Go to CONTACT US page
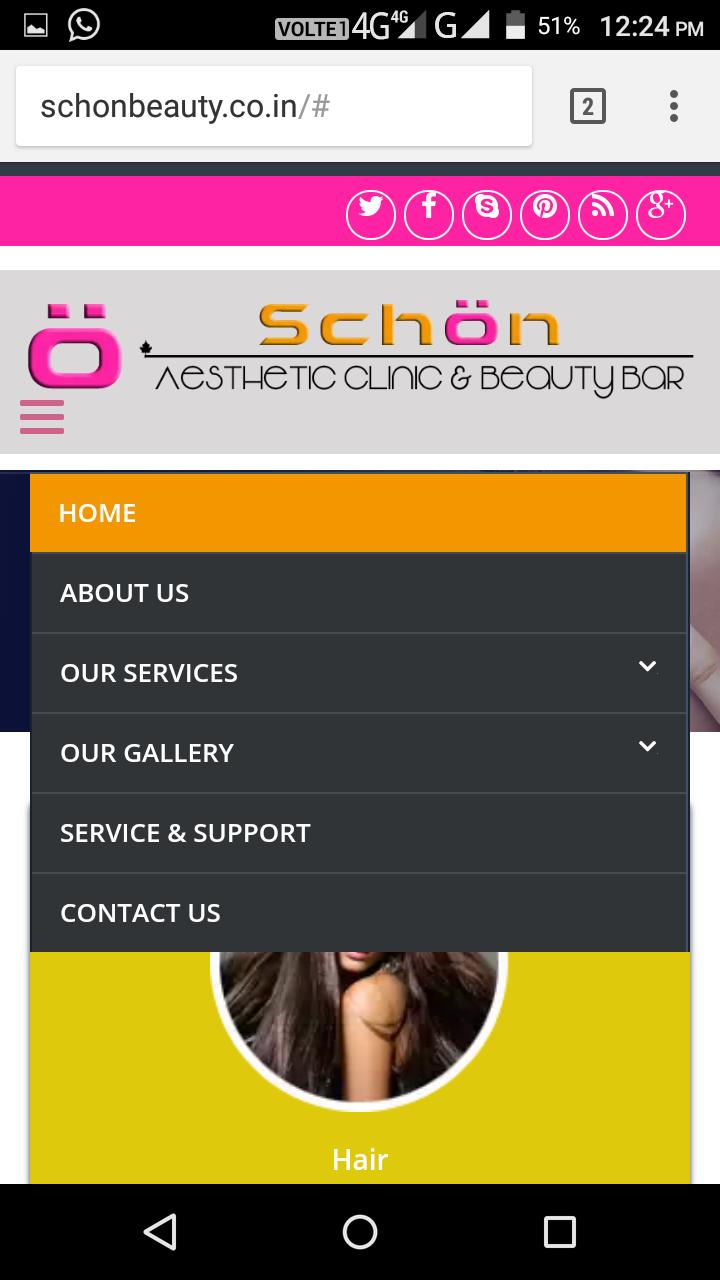The height and width of the screenshot is (1280, 720). coord(140,913)
